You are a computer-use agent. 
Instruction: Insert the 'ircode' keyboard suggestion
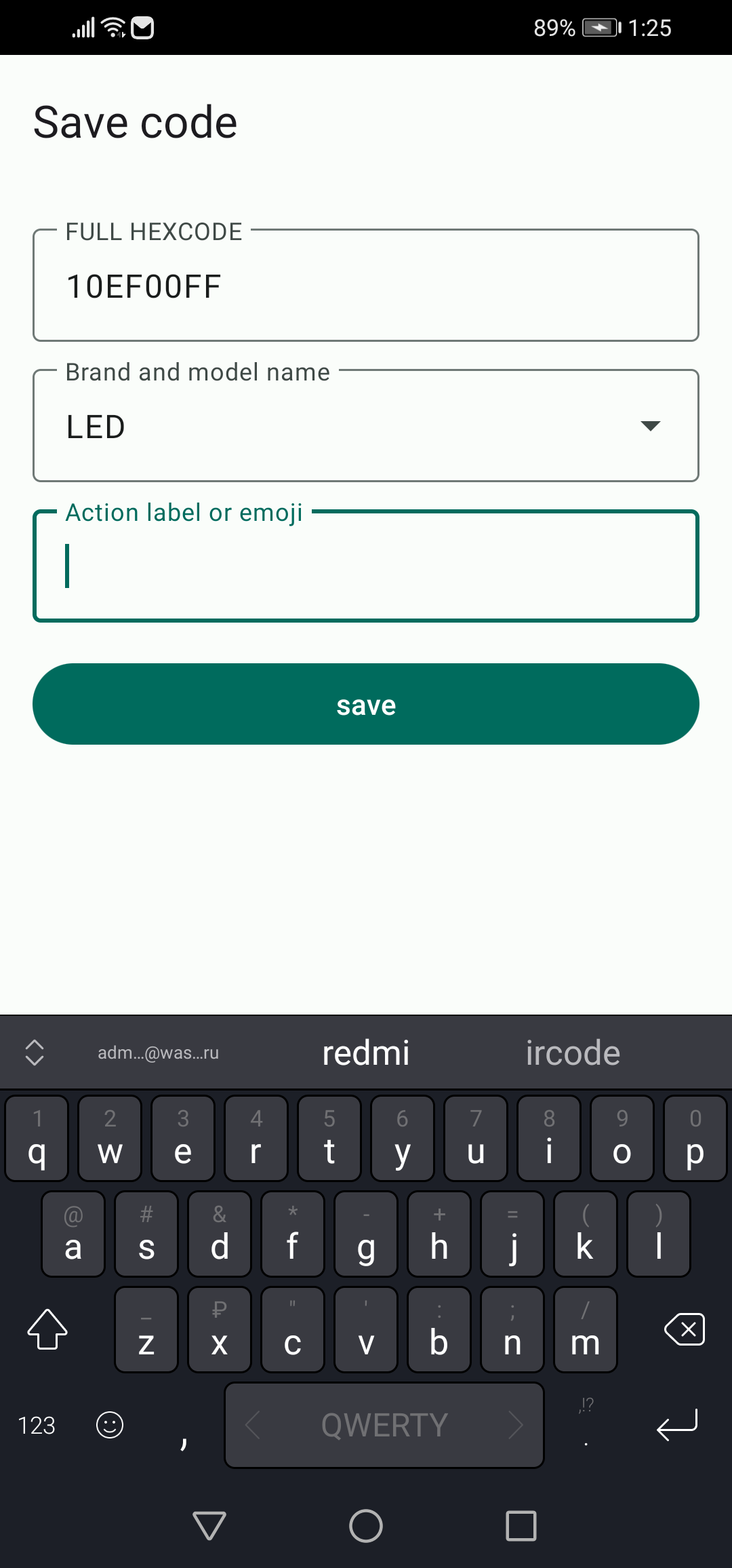point(573,1053)
